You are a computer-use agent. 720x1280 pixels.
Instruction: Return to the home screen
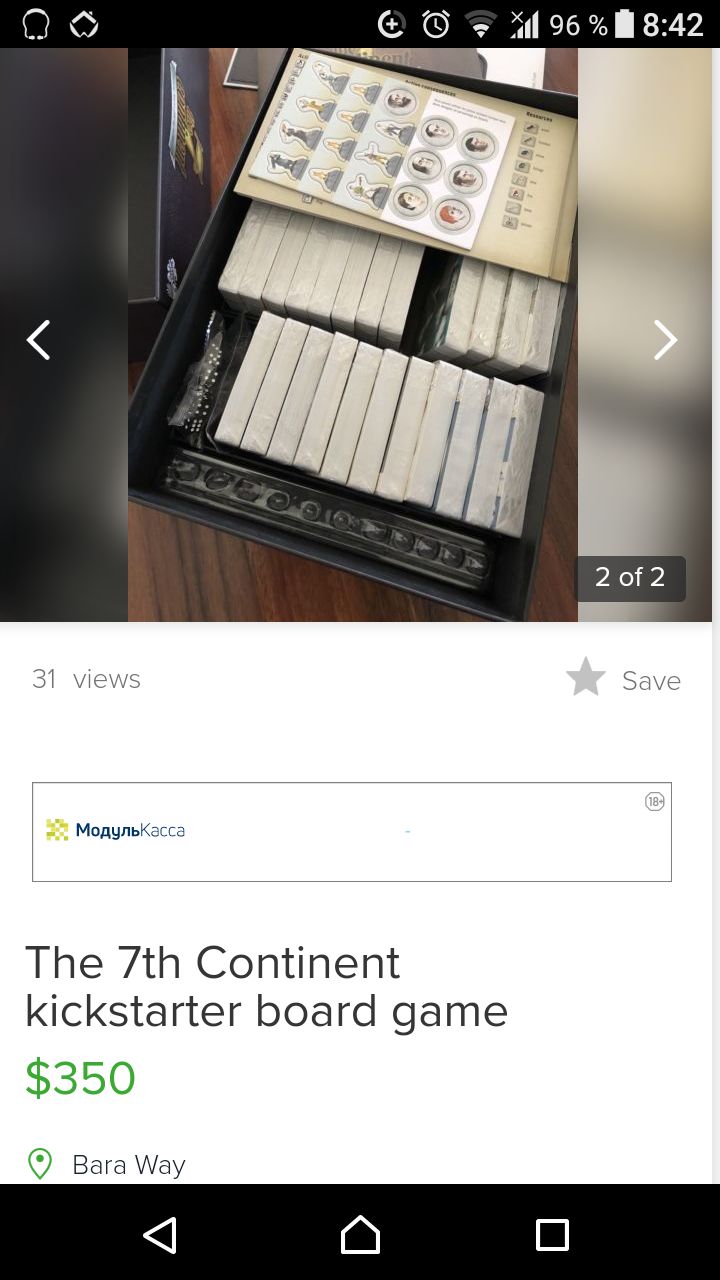pos(360,1234)
